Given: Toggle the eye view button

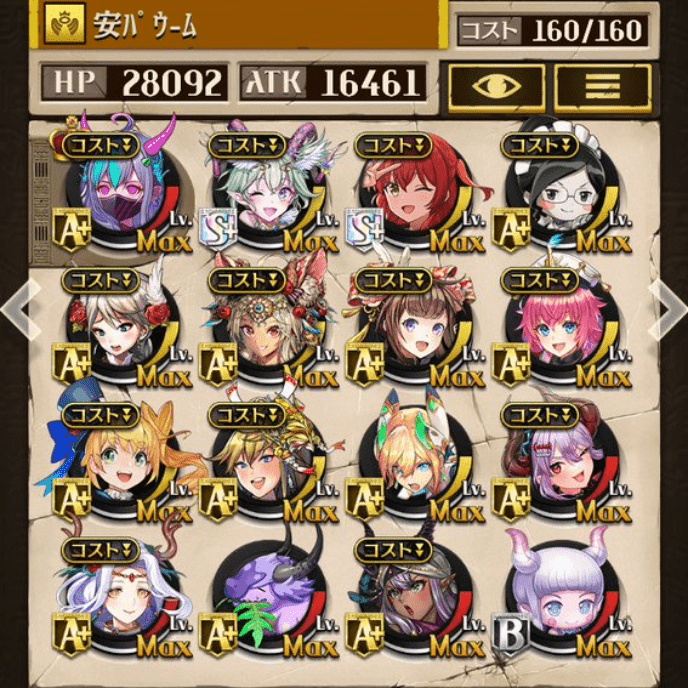Looking at the screenshot, I should [x=496, y=85].
